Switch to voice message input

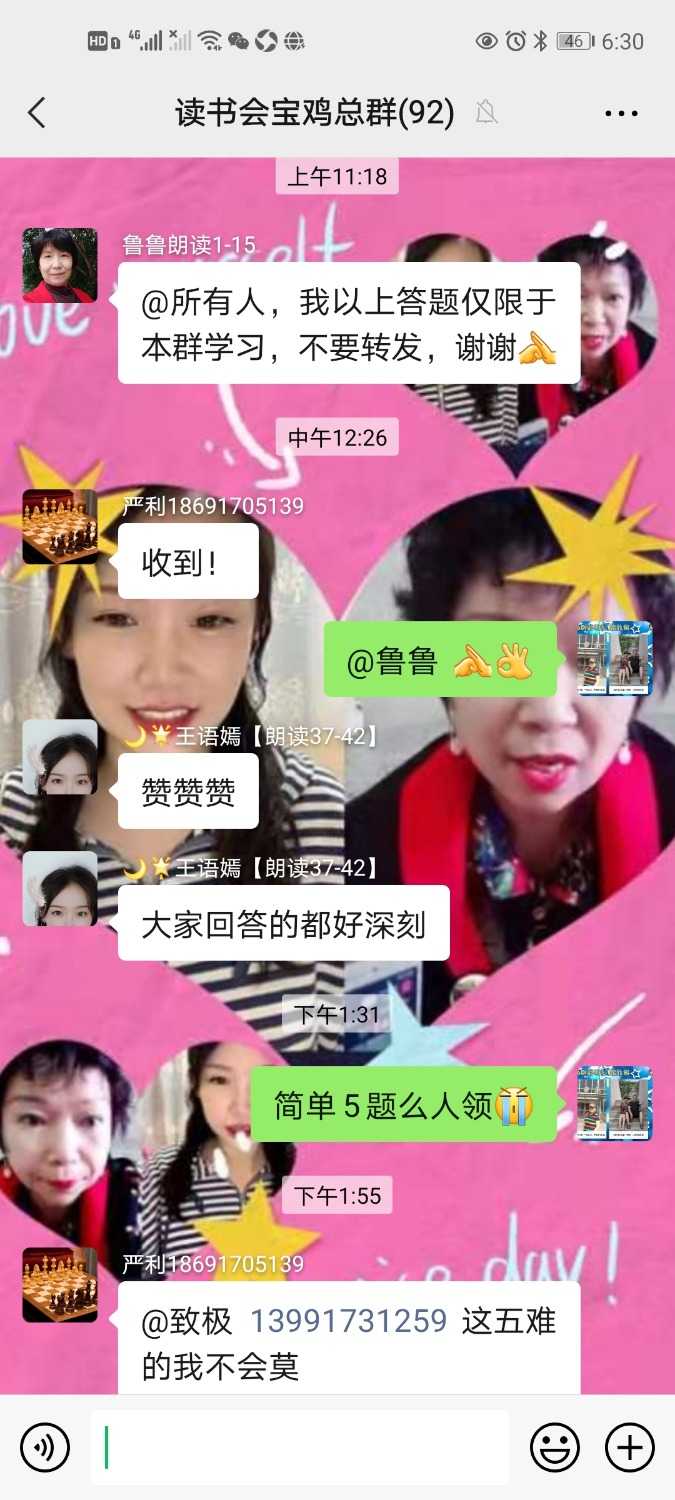tap(45, 1447)
